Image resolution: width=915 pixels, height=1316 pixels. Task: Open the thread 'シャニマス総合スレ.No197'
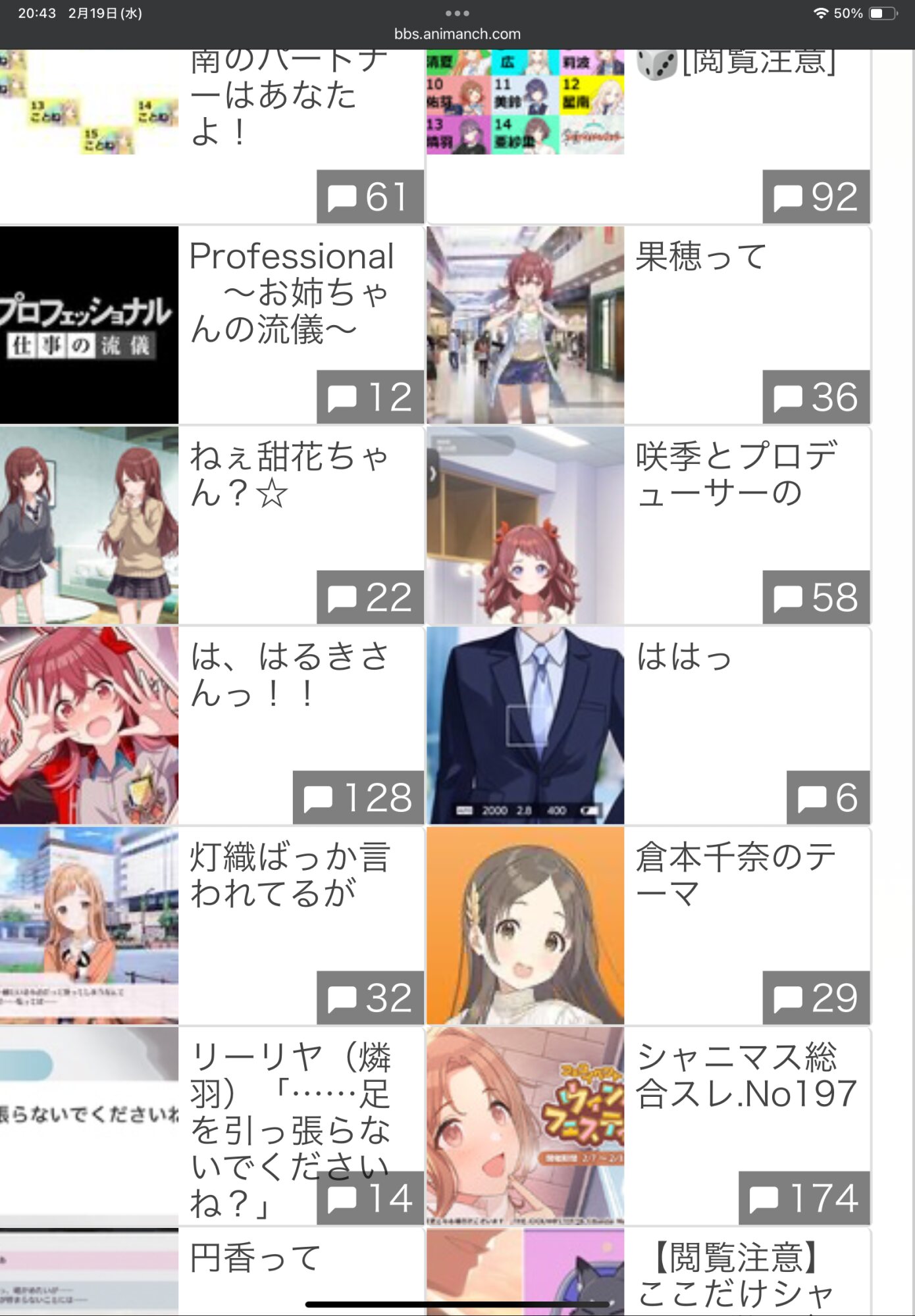(x=745, y=1076)
